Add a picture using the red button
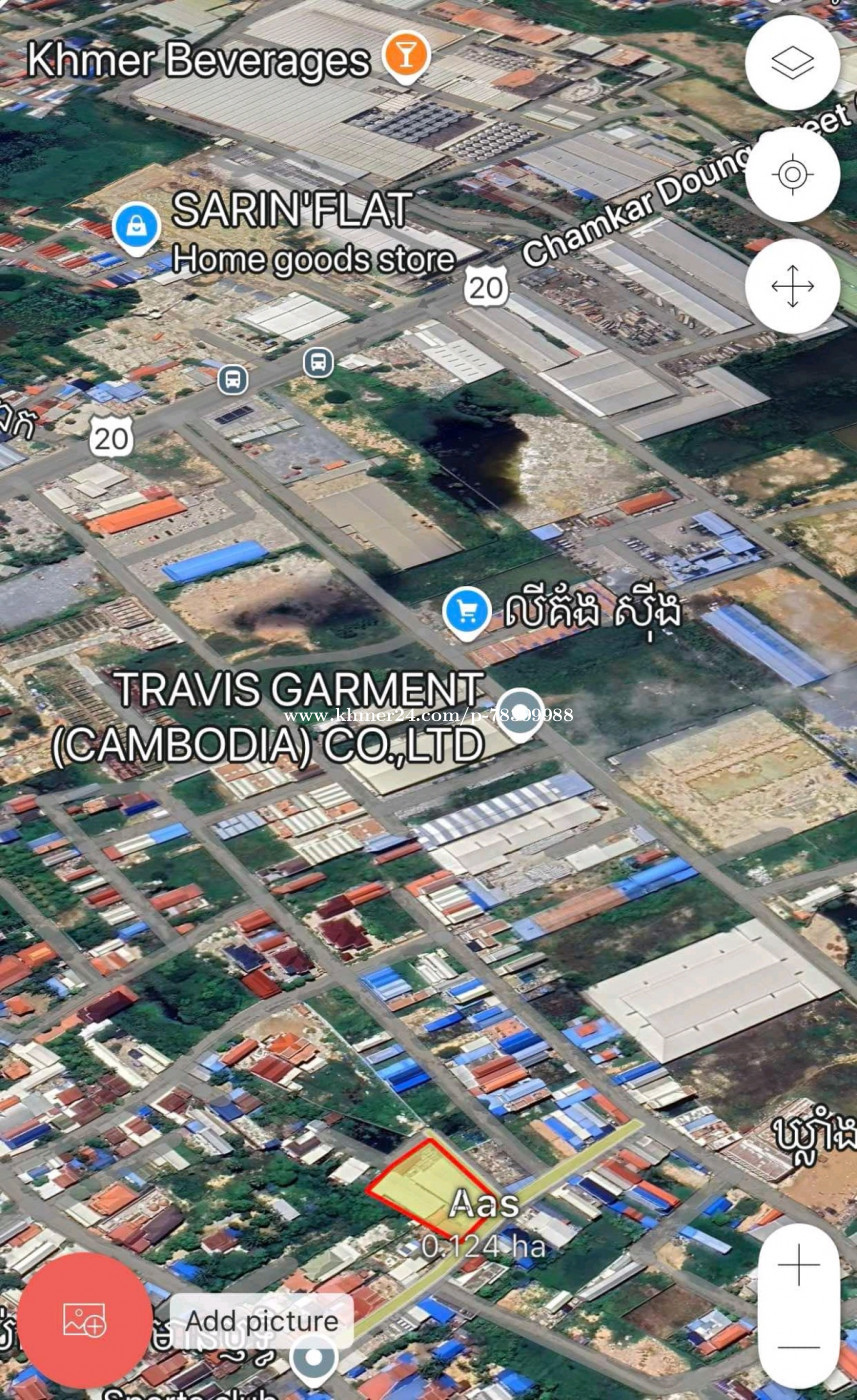The width and height of the screenshot is (857, 1400). (85, 1320)
